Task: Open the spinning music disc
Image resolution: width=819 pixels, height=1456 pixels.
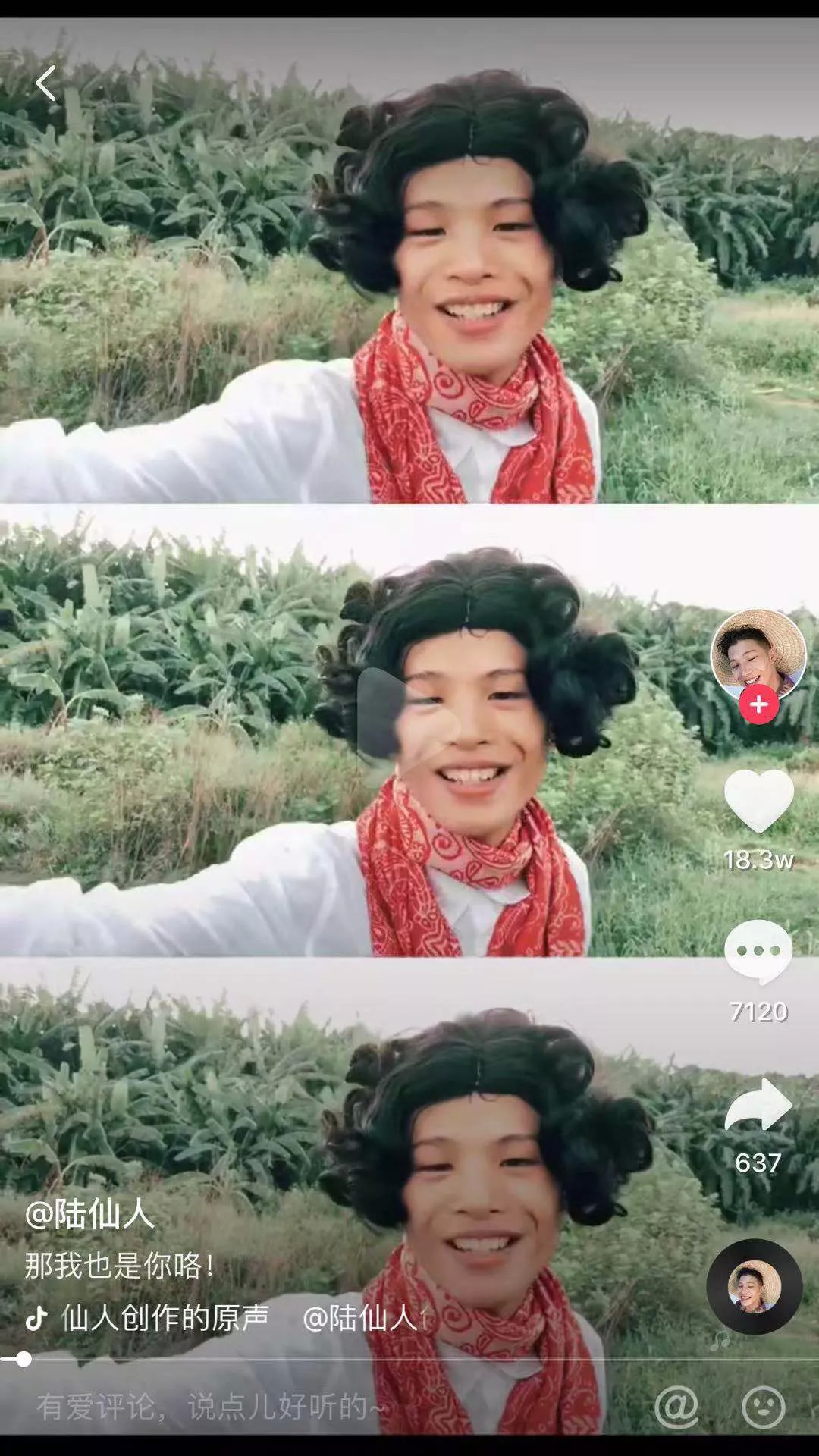Action: click(754, 1287)
